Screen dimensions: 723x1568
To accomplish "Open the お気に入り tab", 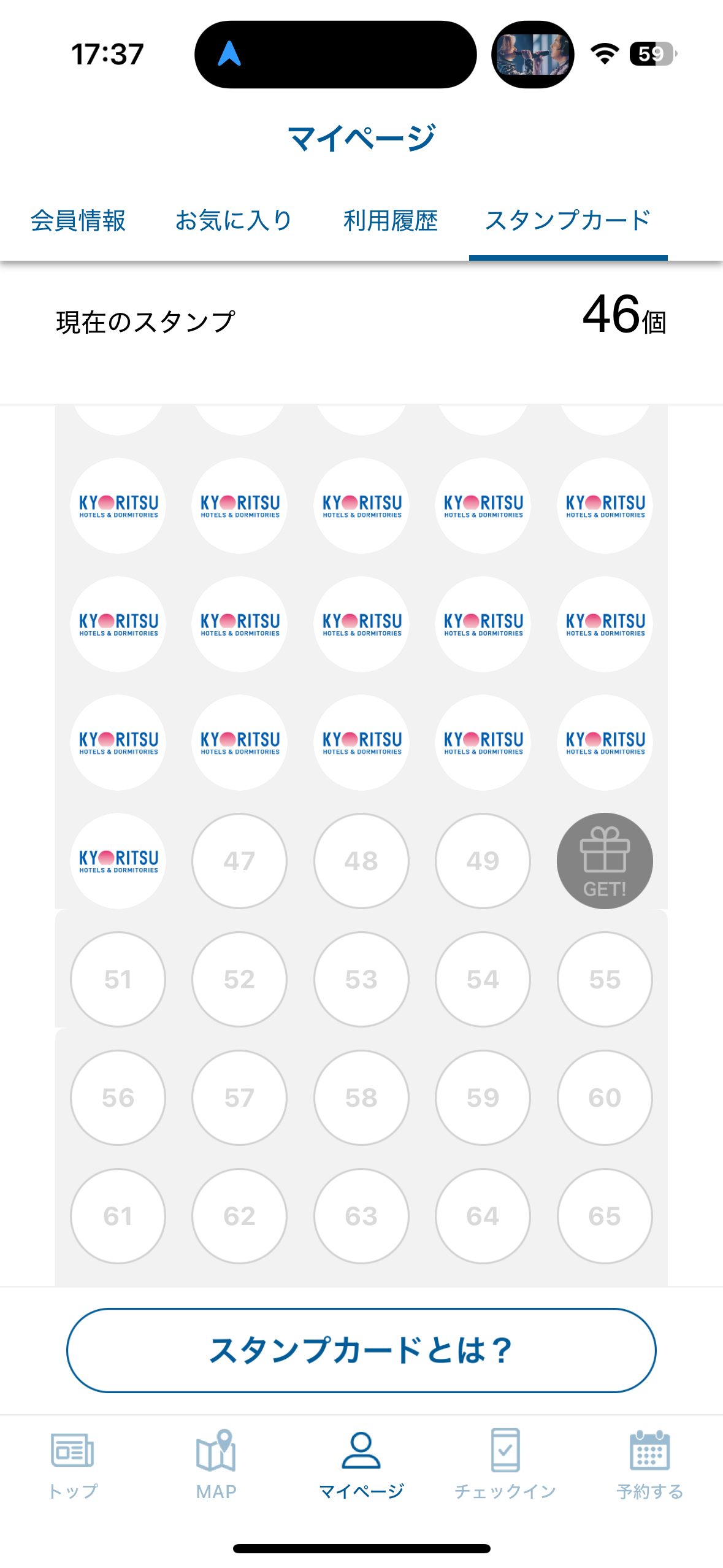I will point(234,221).
